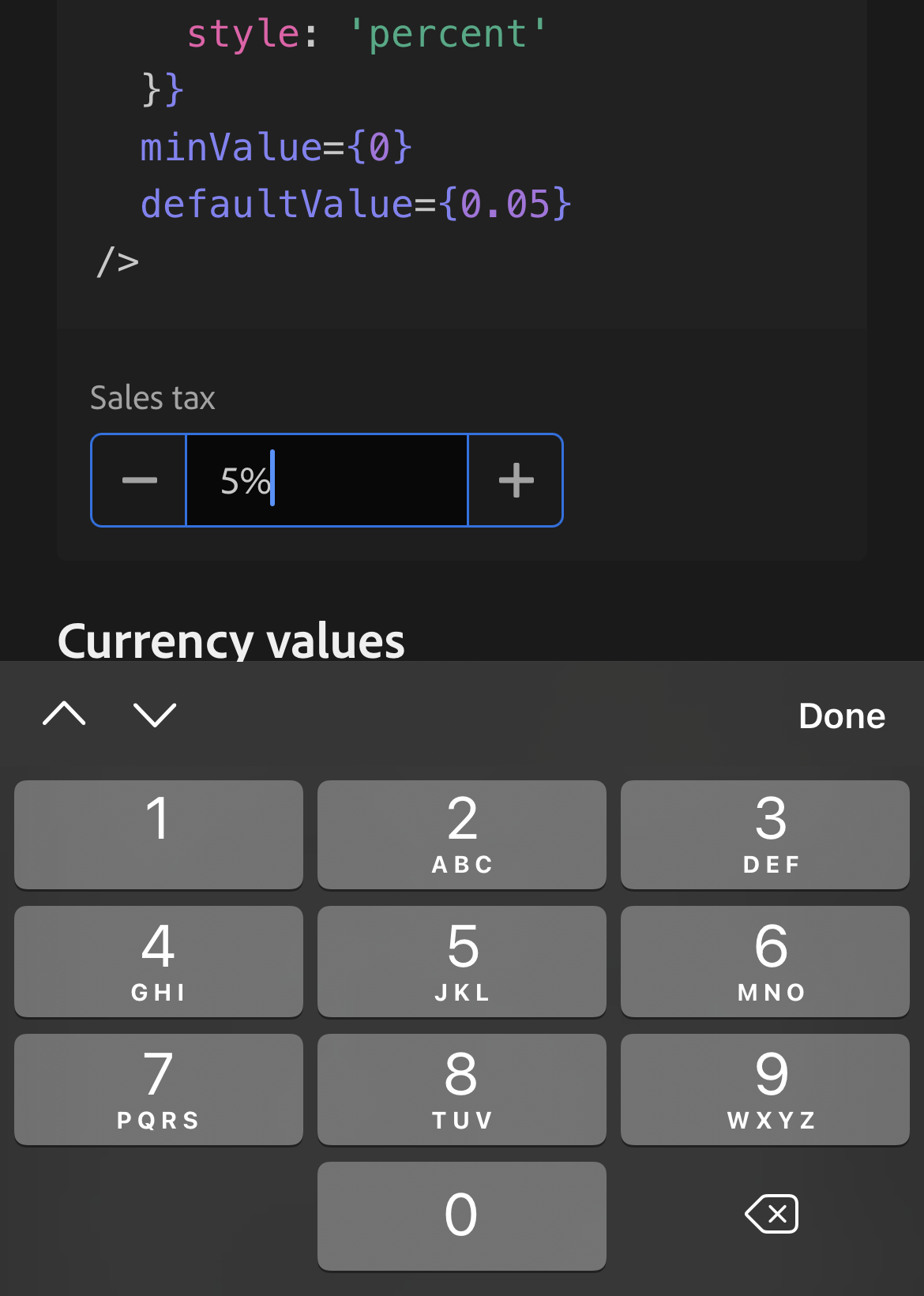Increase the Sales tax value
The image size is (924, 1296).
coord(516,480)
